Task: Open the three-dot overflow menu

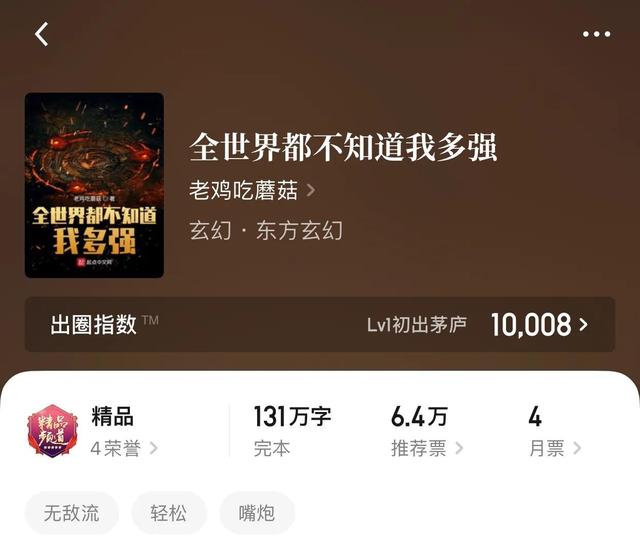Action: (596, 34)
